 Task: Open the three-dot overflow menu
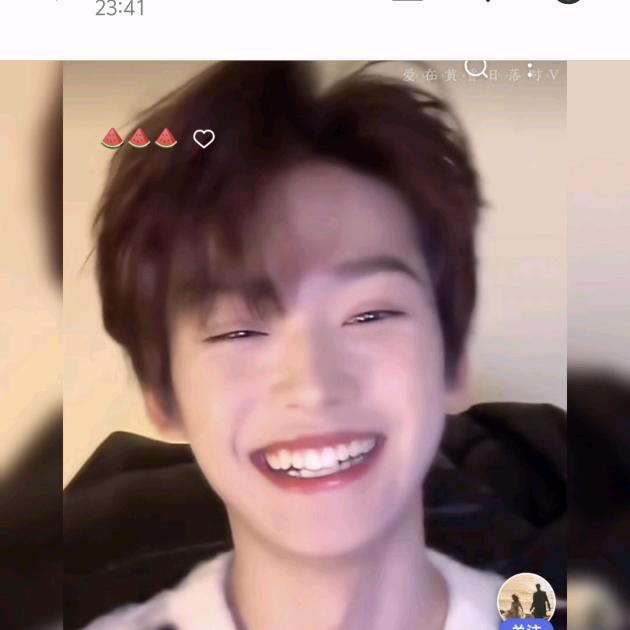pyautogui.click(x=530, y=69)
